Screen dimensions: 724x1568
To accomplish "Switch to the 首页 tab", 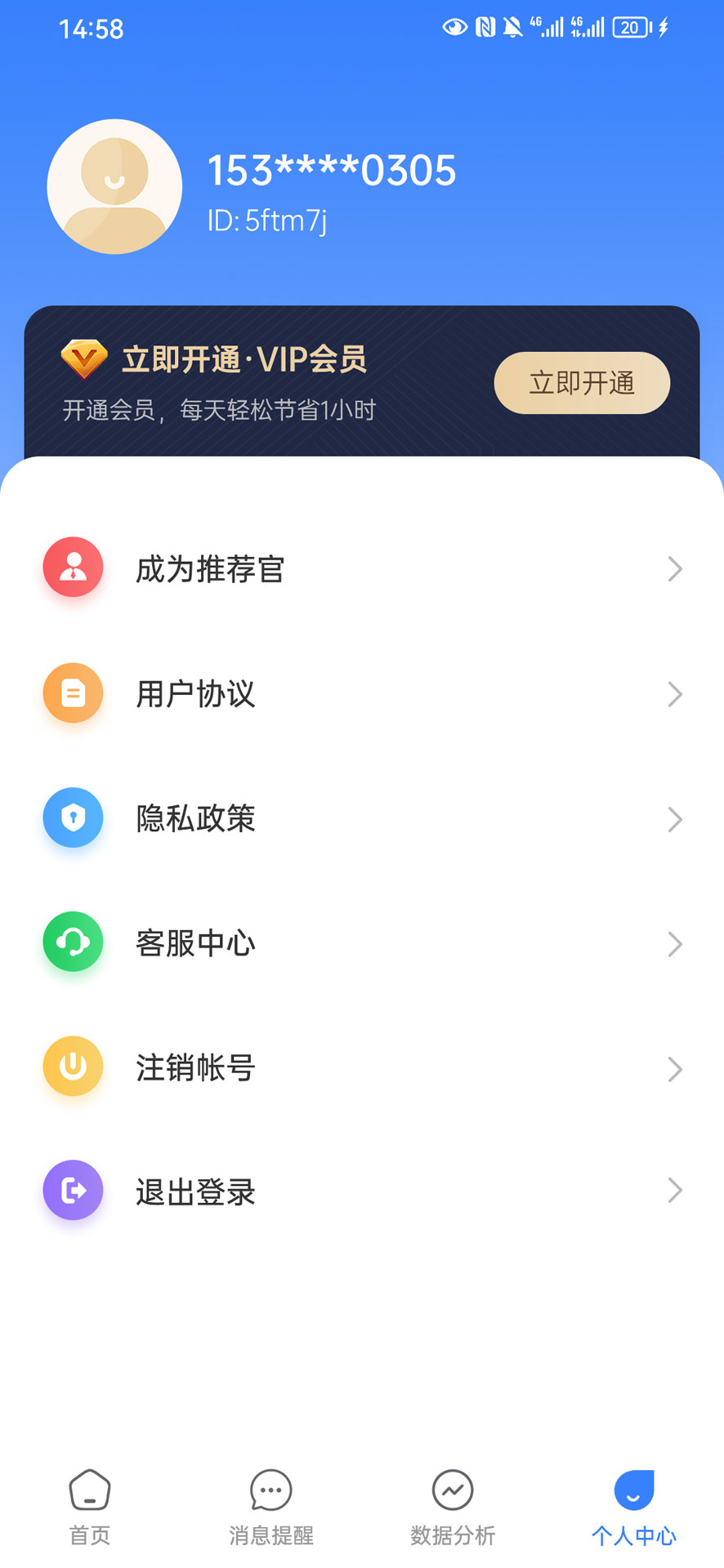I will tap(90, 1508).
